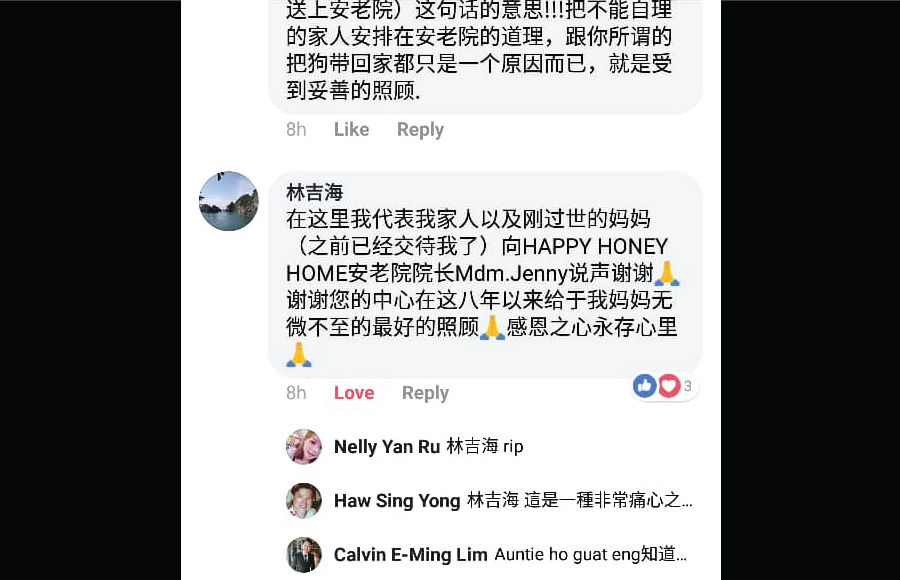The image size is (900, 580).
Task: Reply to the comment above 林吉海's
Action: [420, 130]
